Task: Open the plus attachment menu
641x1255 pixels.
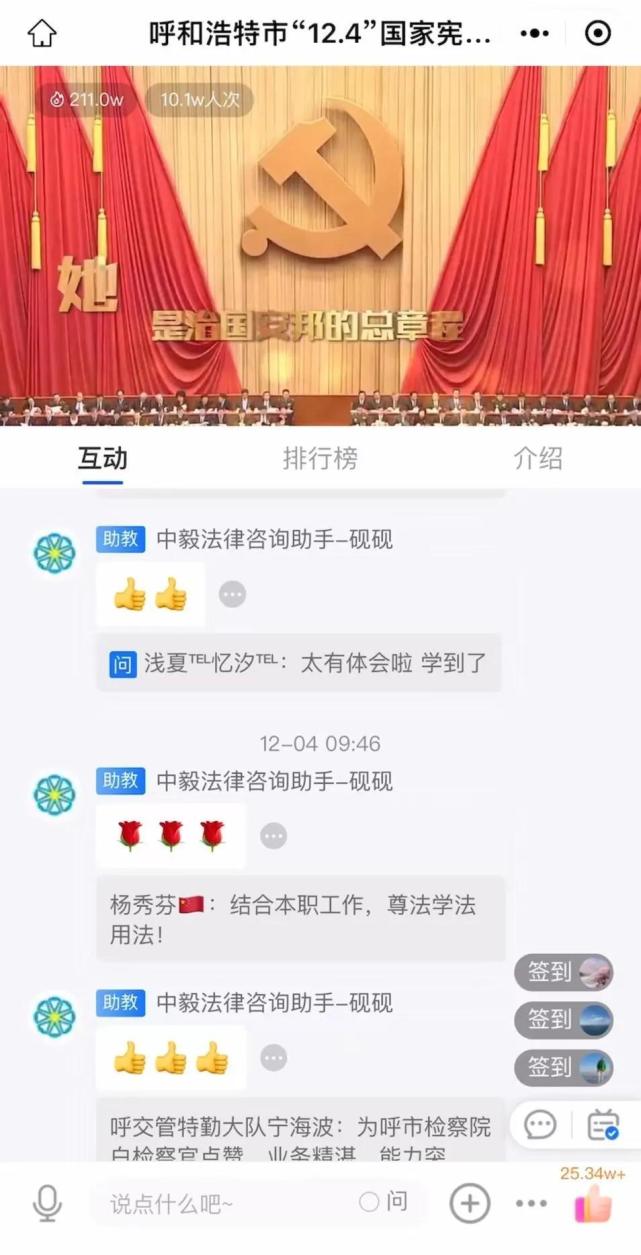Action: pos(470,1203)
